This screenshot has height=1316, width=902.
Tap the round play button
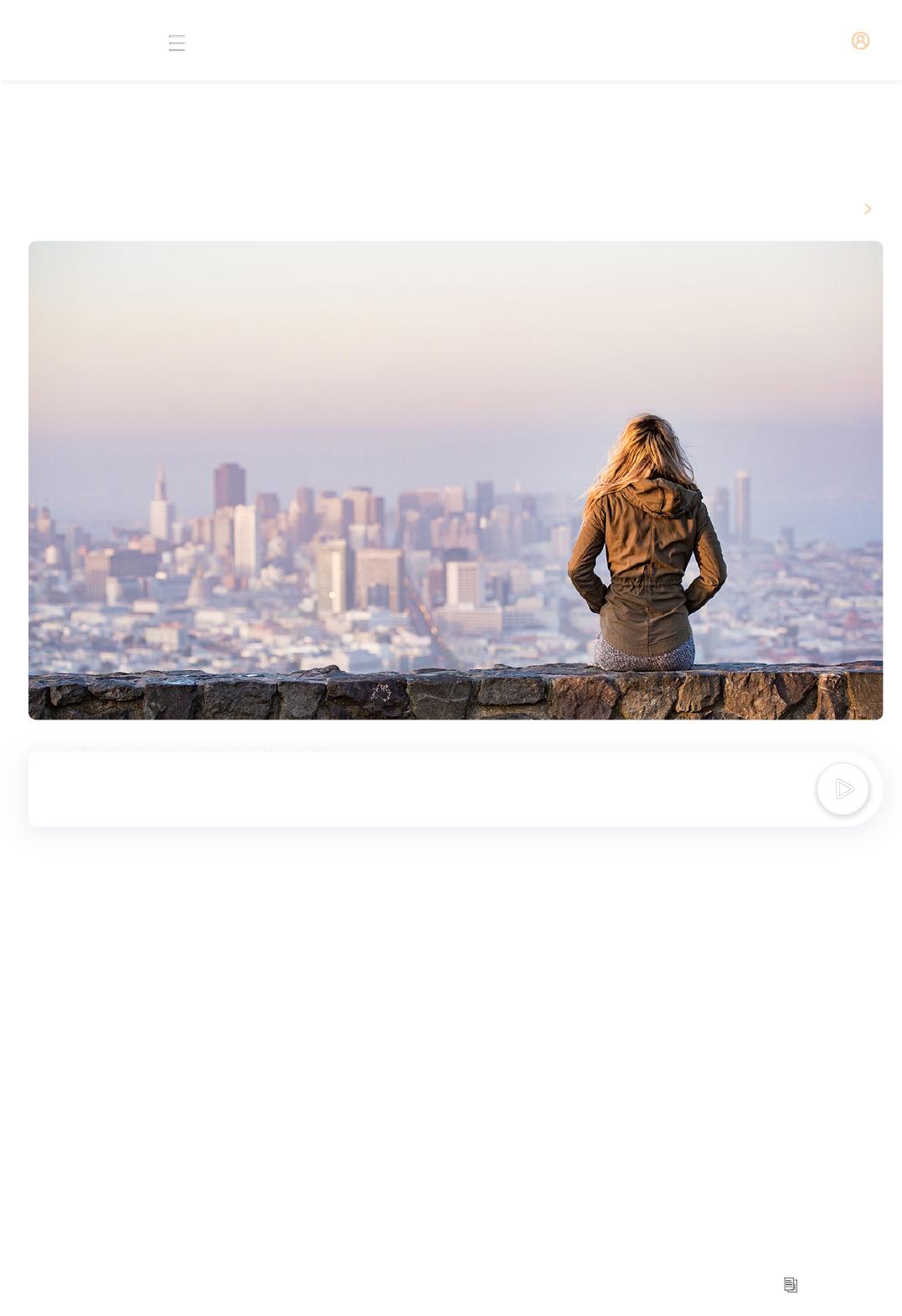click(843, 789)
